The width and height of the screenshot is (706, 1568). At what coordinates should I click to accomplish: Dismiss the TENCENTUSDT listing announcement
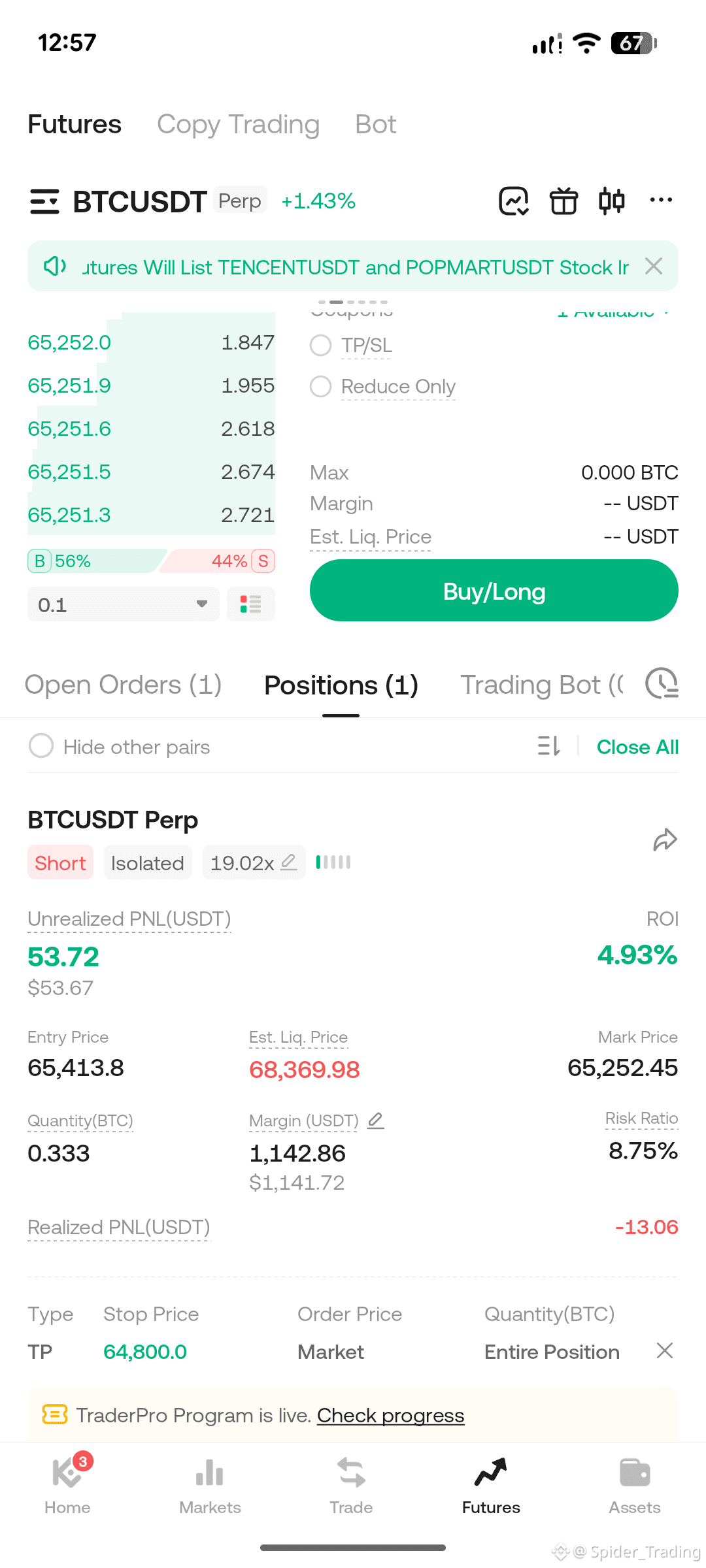click(x=654, y=266)
